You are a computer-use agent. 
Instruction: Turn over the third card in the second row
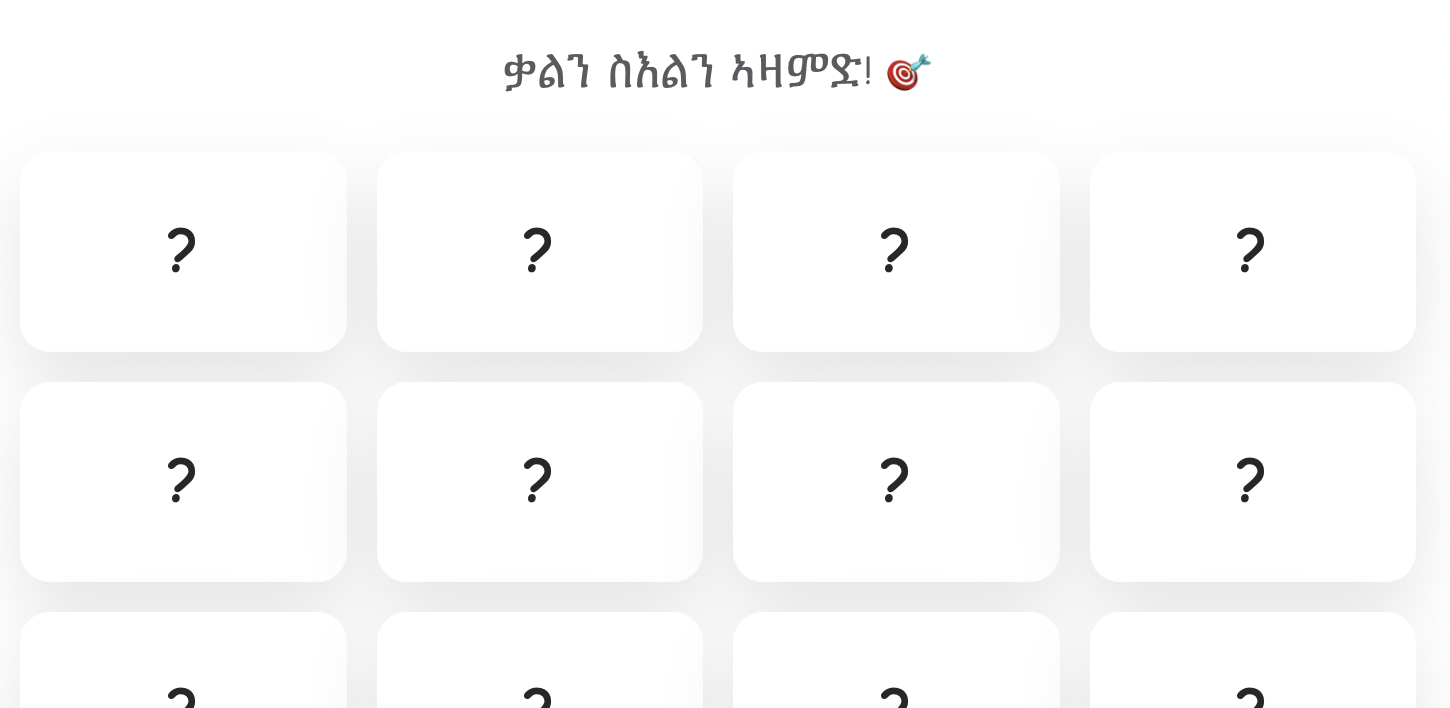tap(896, 481)
